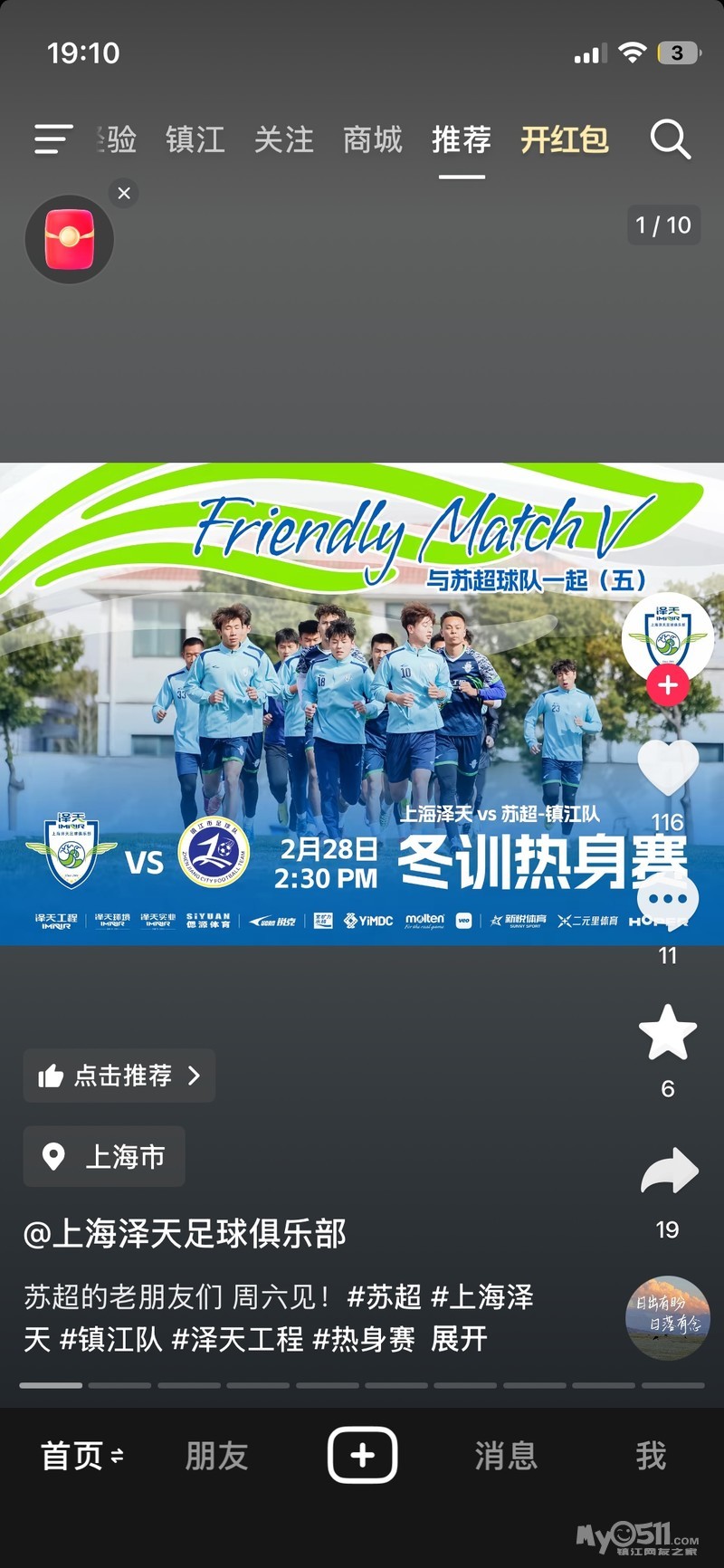Dismiss the red envelope widget
This screenshot has height=1568, width=724.
[x=124, y=193]
